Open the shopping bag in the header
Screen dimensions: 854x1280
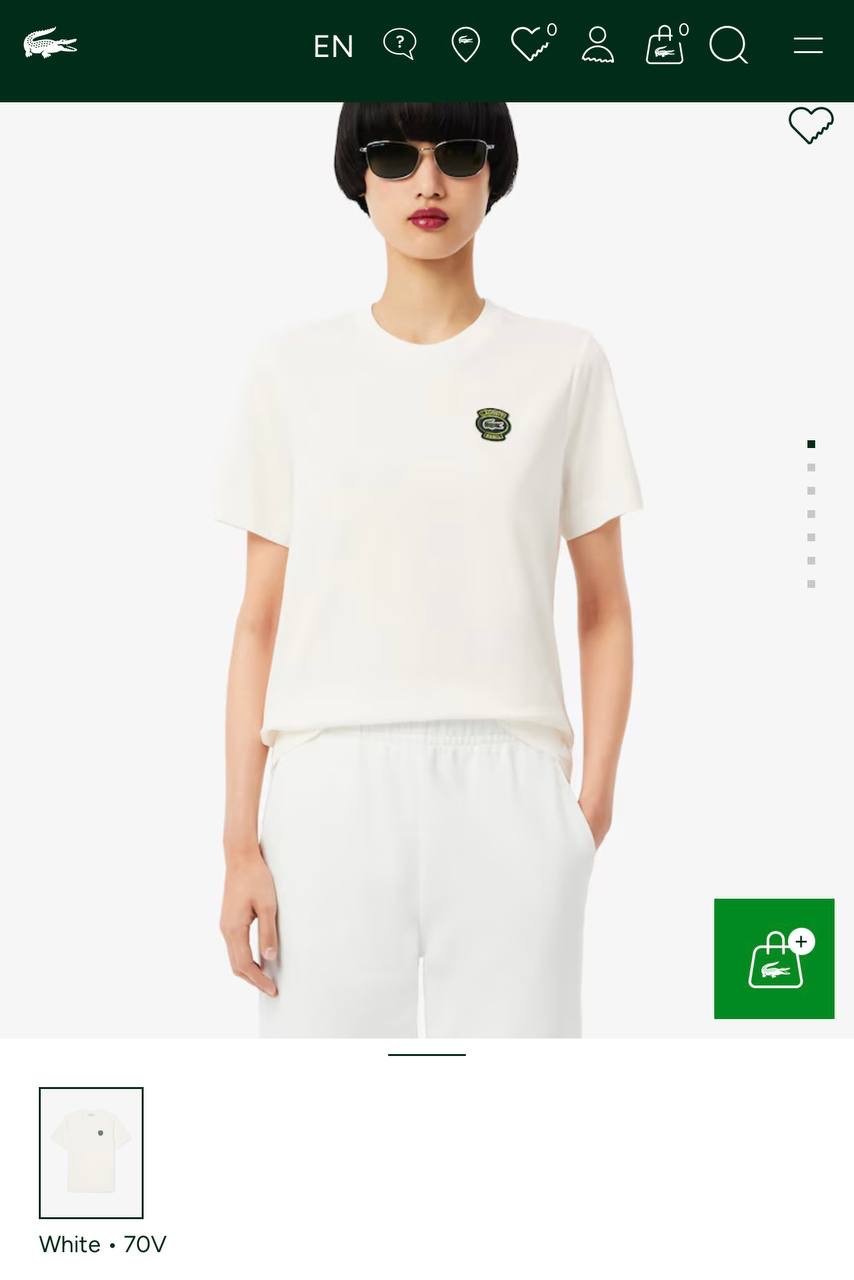(x=665, y=46)
